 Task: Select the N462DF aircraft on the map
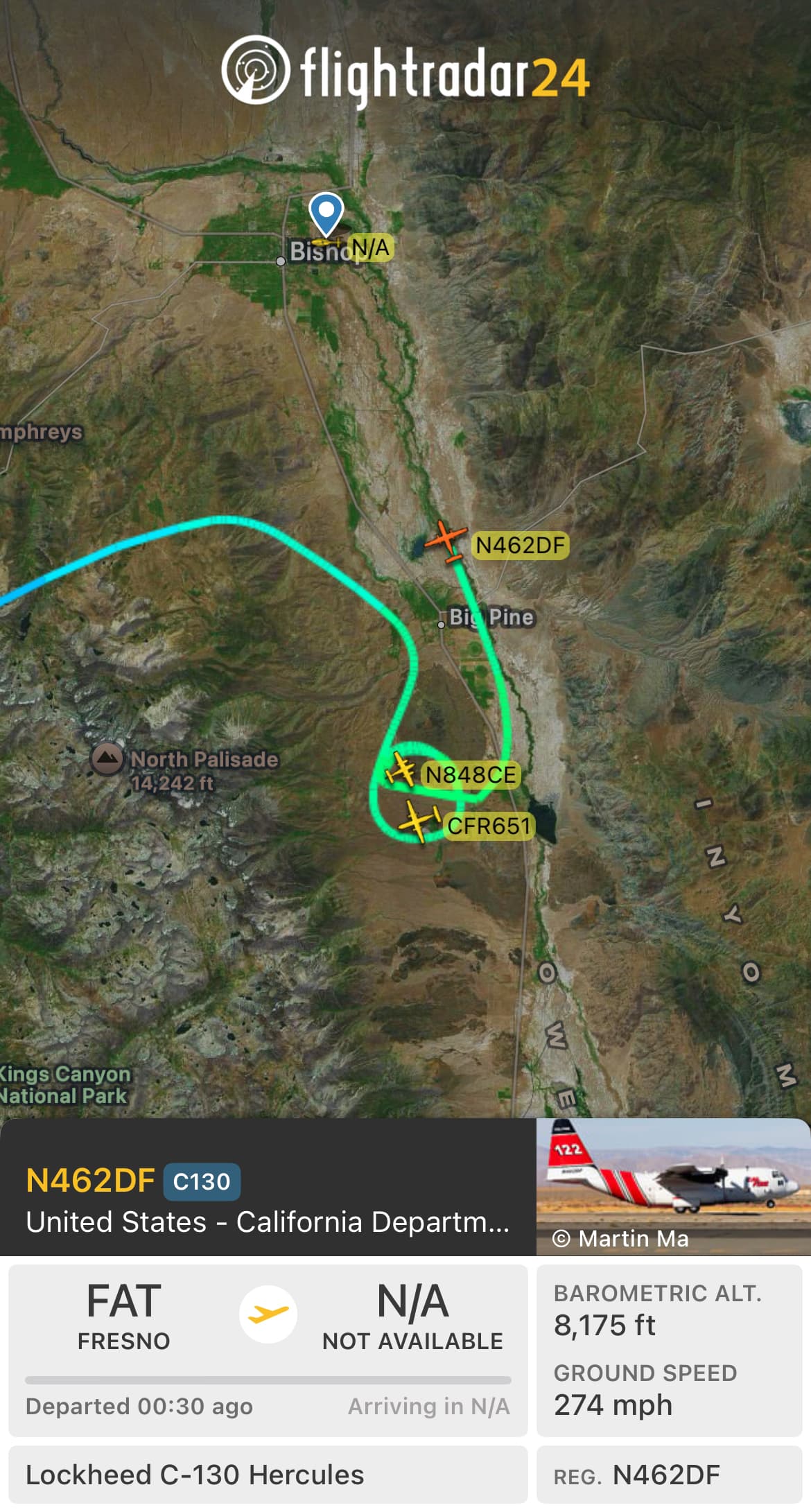coord(445,540)
